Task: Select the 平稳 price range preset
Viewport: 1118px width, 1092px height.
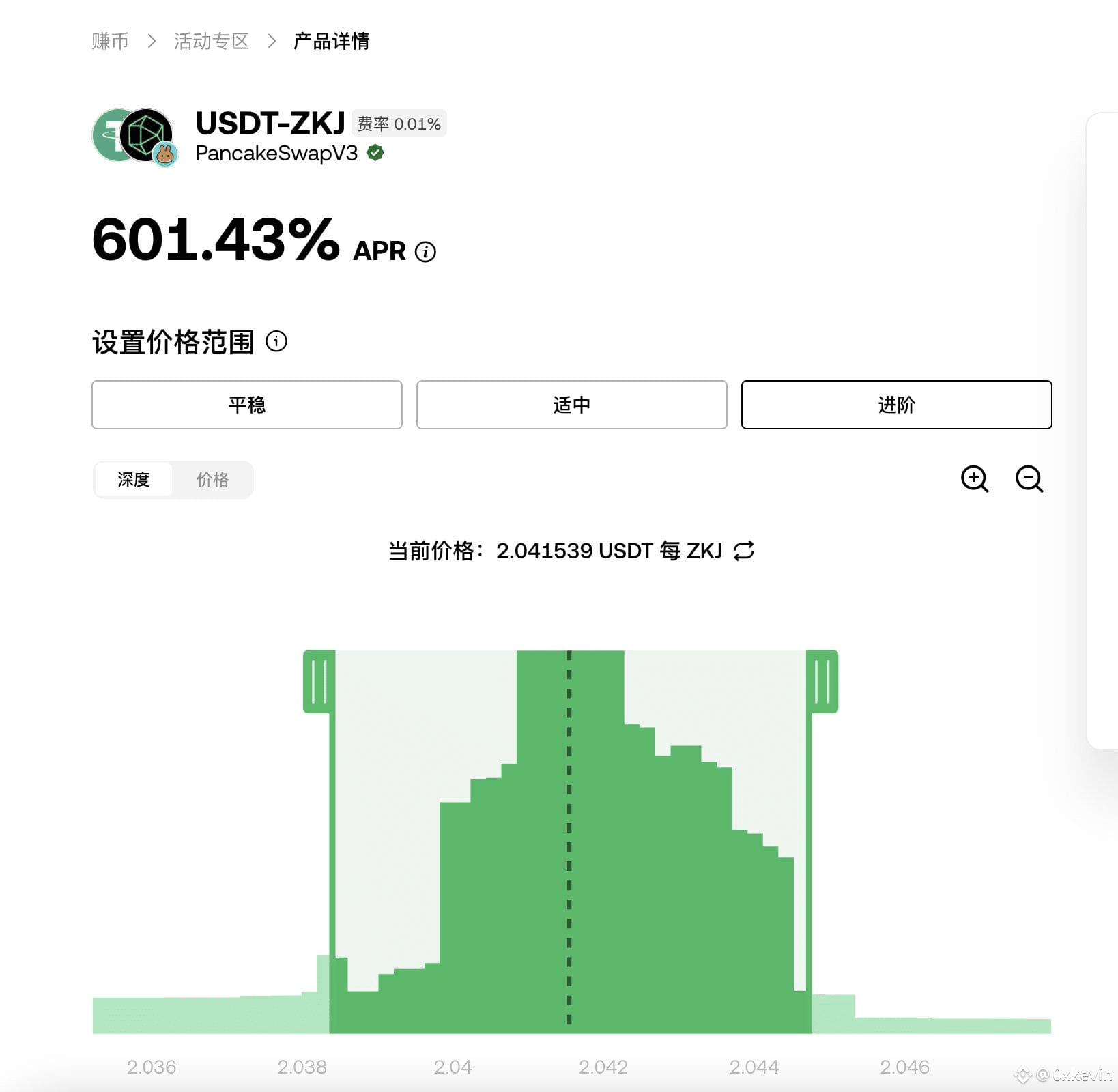Action: point(246,405)
